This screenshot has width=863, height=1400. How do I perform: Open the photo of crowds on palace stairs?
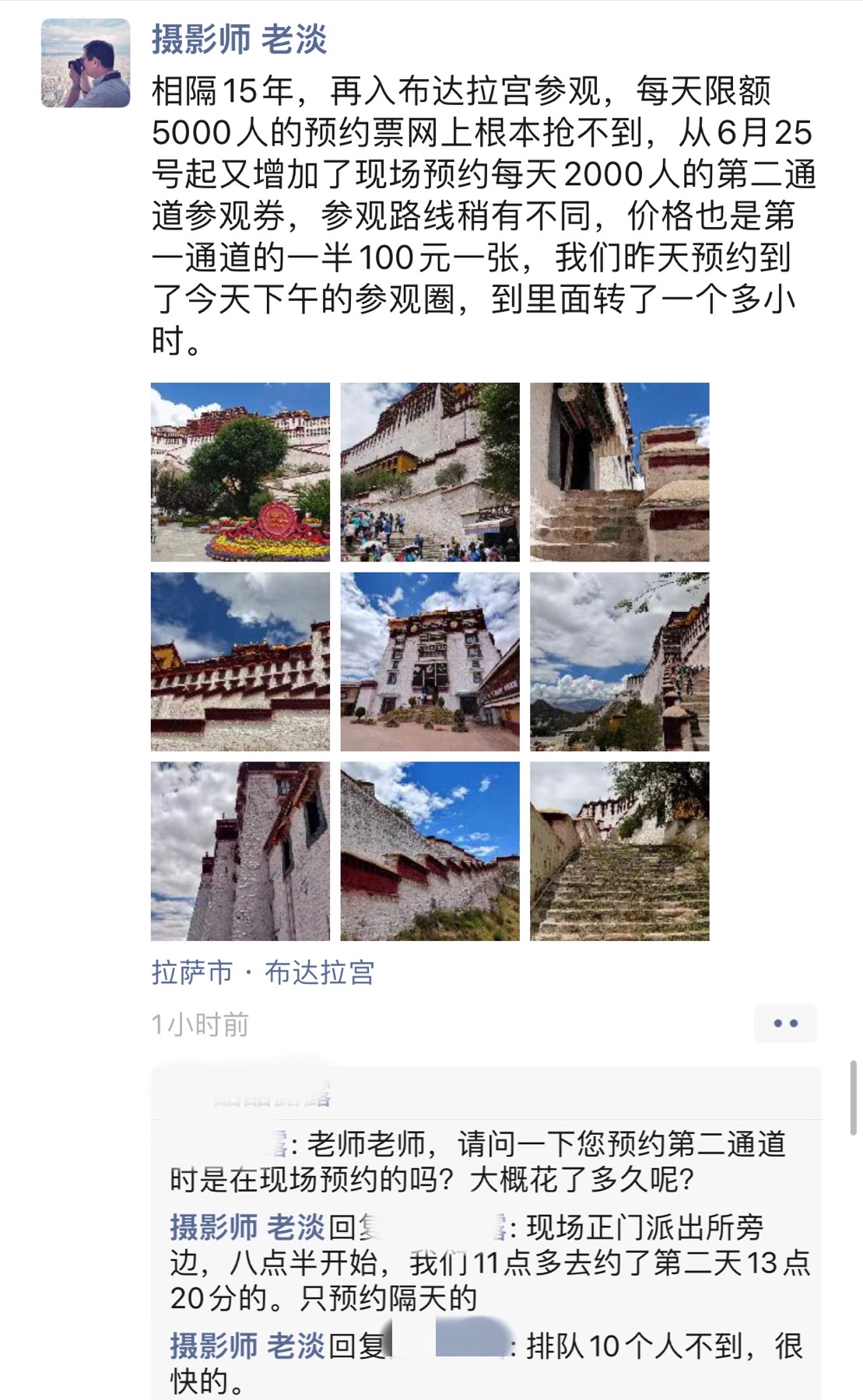click(x=430, y=471)
